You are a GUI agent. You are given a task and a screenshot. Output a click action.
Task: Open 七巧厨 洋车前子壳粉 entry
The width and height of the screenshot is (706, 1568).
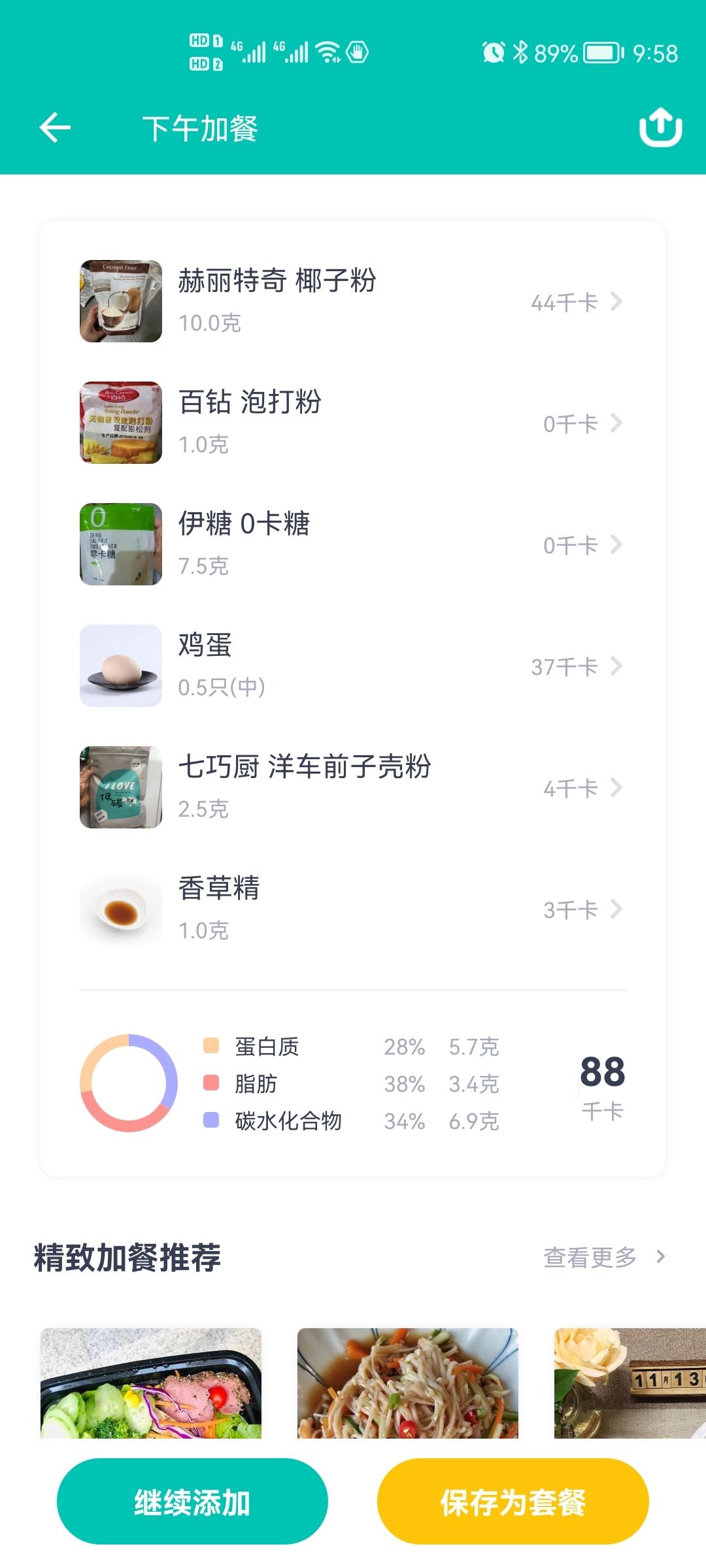352,787
